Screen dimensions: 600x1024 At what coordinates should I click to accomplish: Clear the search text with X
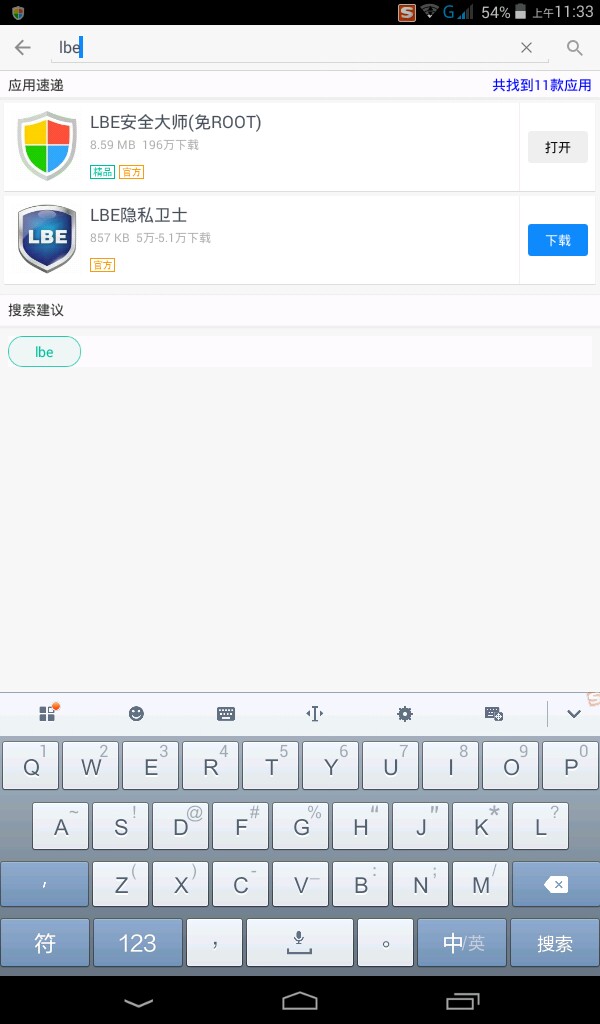point(527,48)
